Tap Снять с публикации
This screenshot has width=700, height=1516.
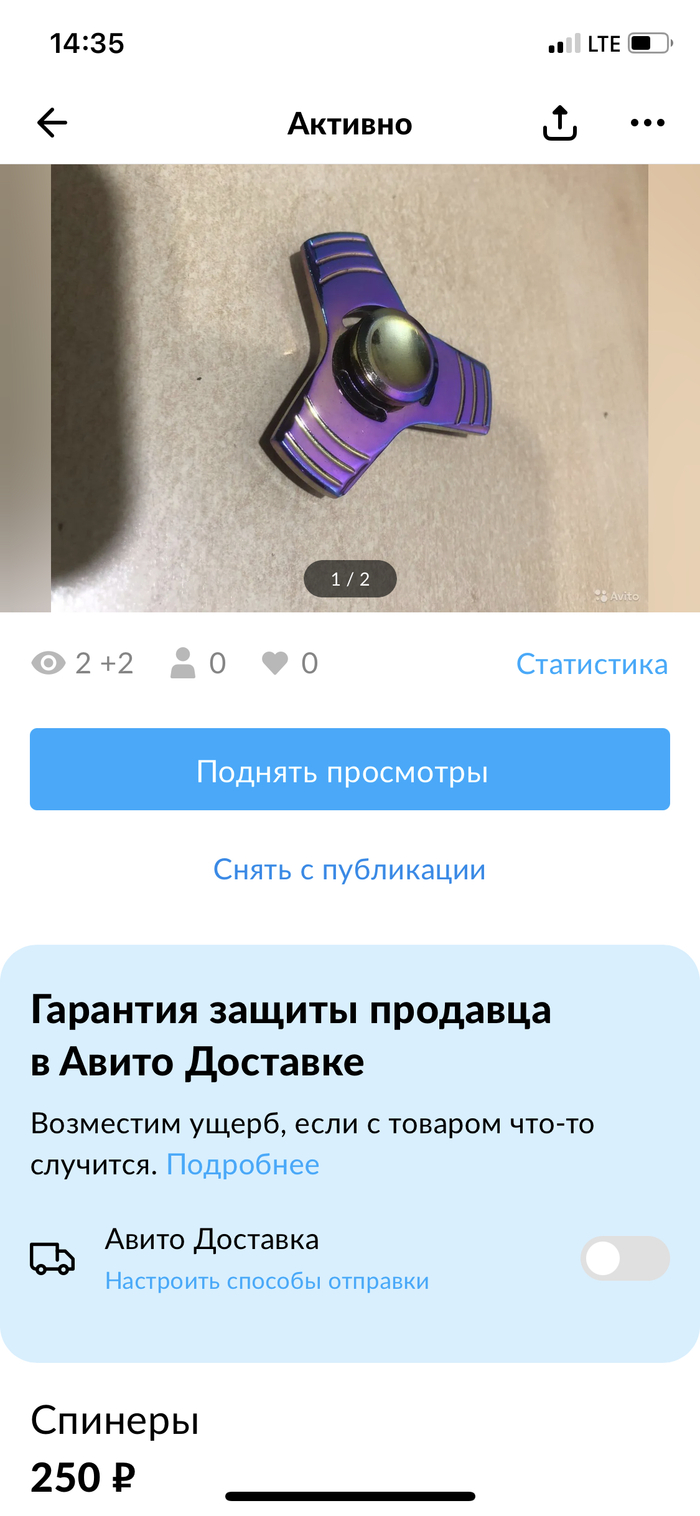click(349, 869)
